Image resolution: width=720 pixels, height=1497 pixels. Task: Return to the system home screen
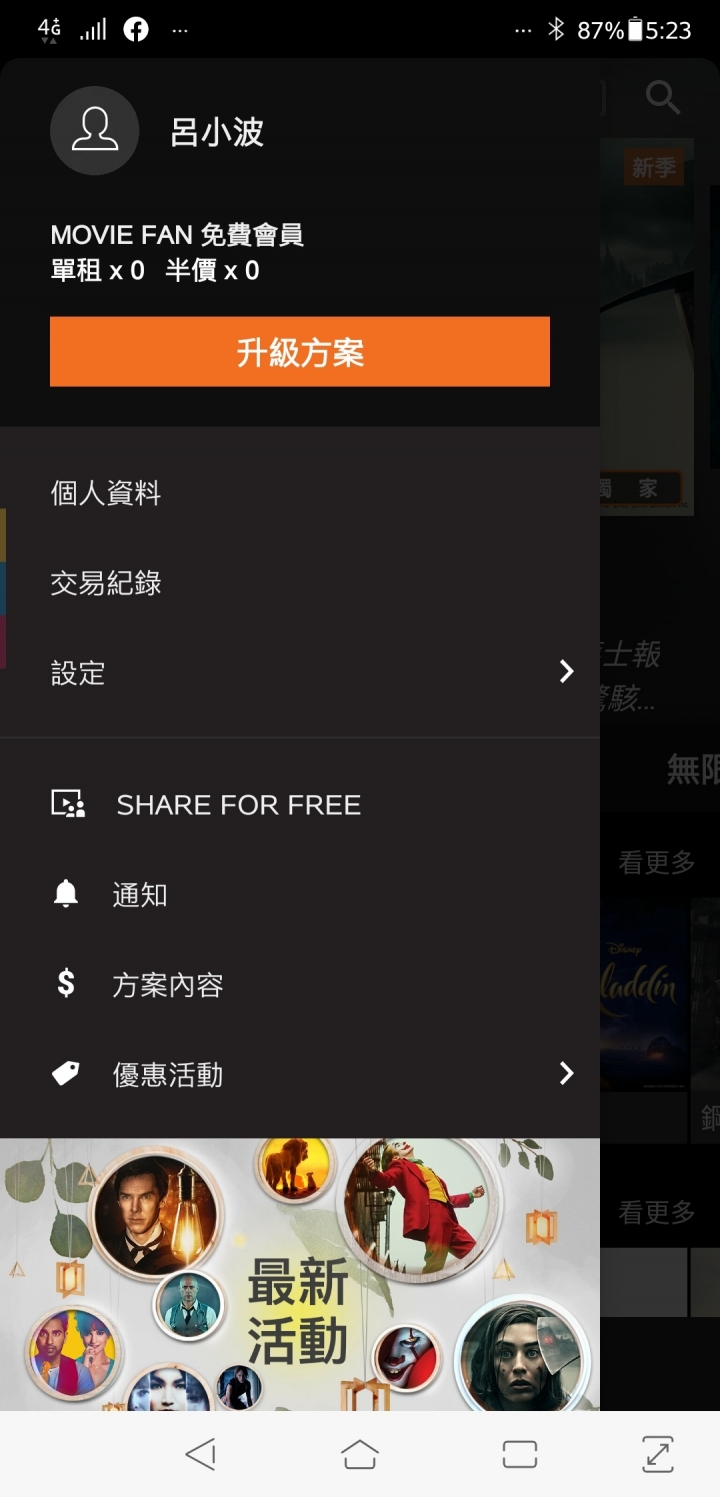pyautogui.click(x=360, y=1454)
